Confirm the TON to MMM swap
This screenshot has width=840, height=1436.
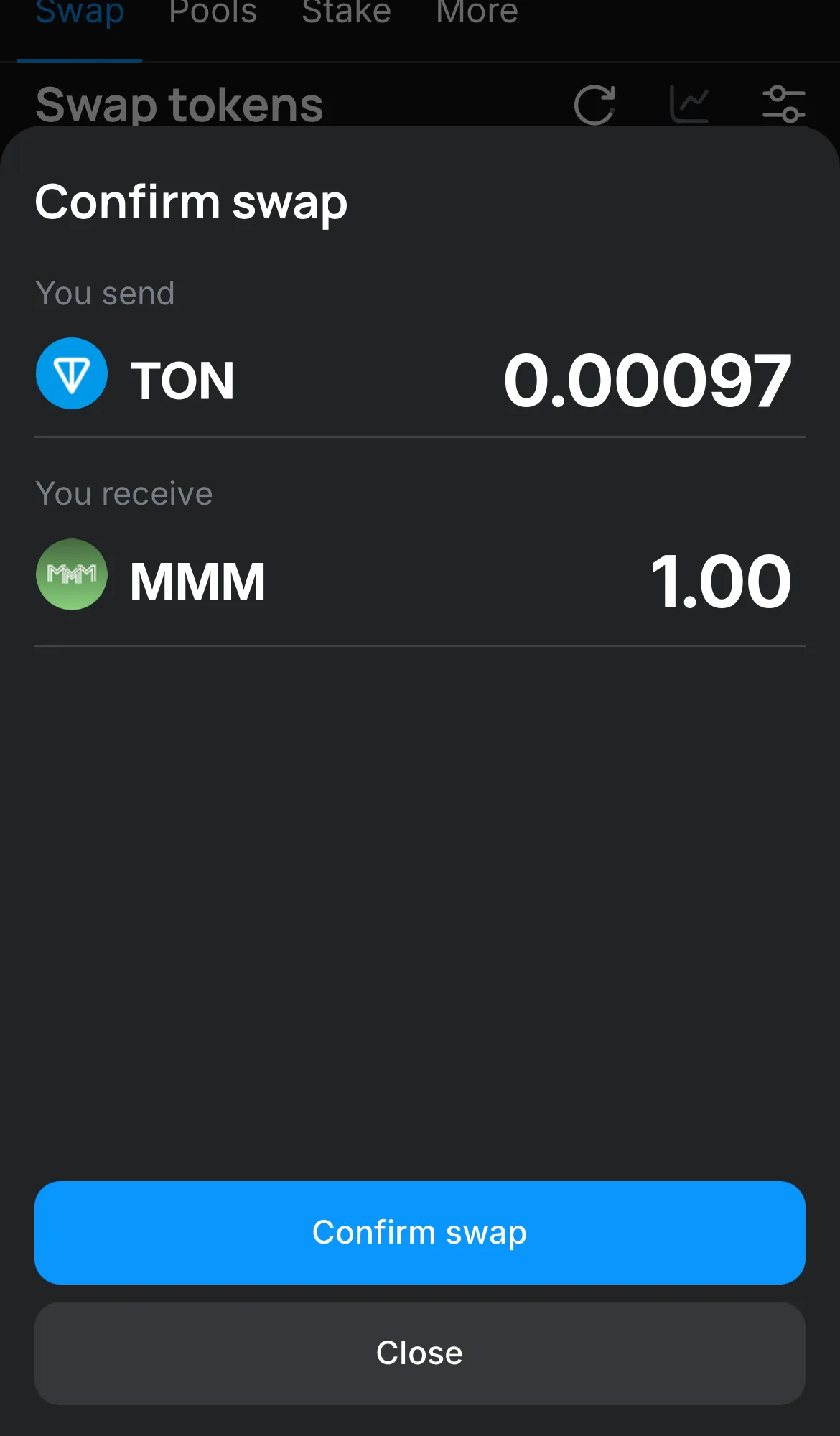(419, 1232)
